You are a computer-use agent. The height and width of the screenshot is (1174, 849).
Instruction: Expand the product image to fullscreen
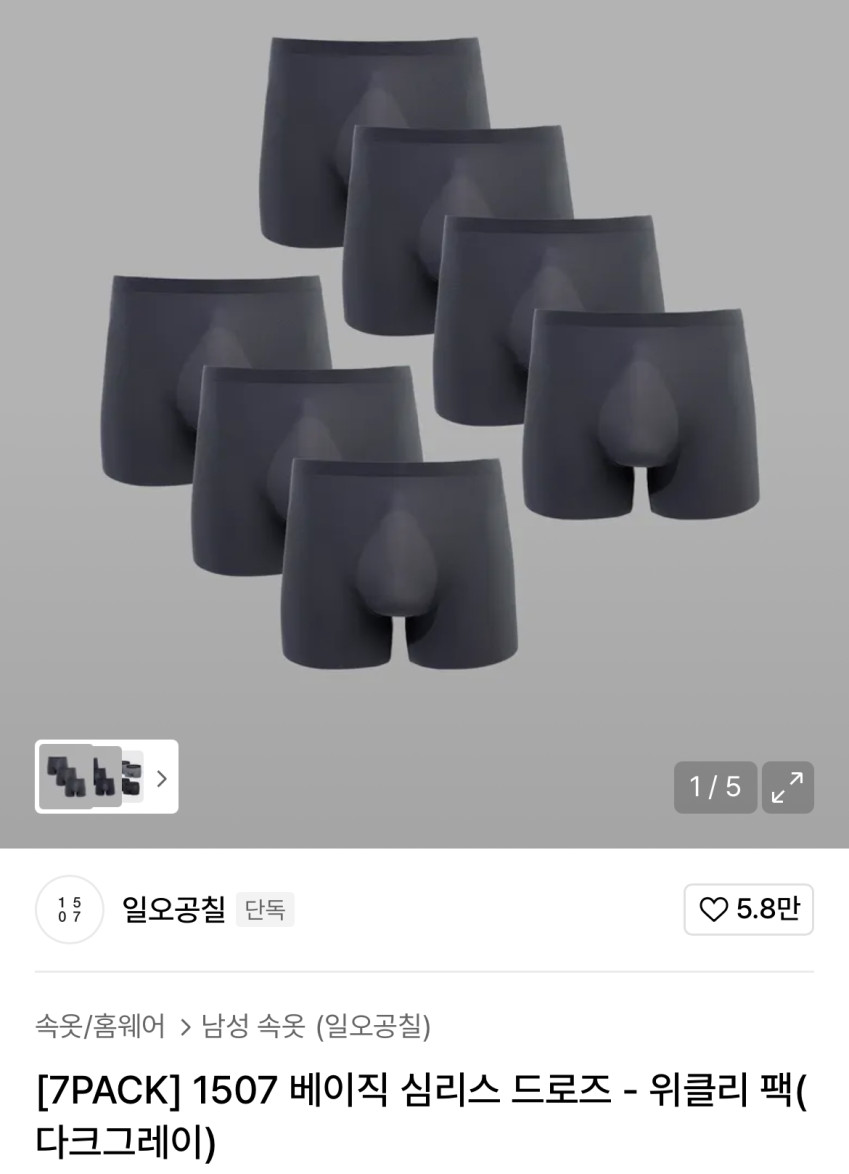[788, 787]
